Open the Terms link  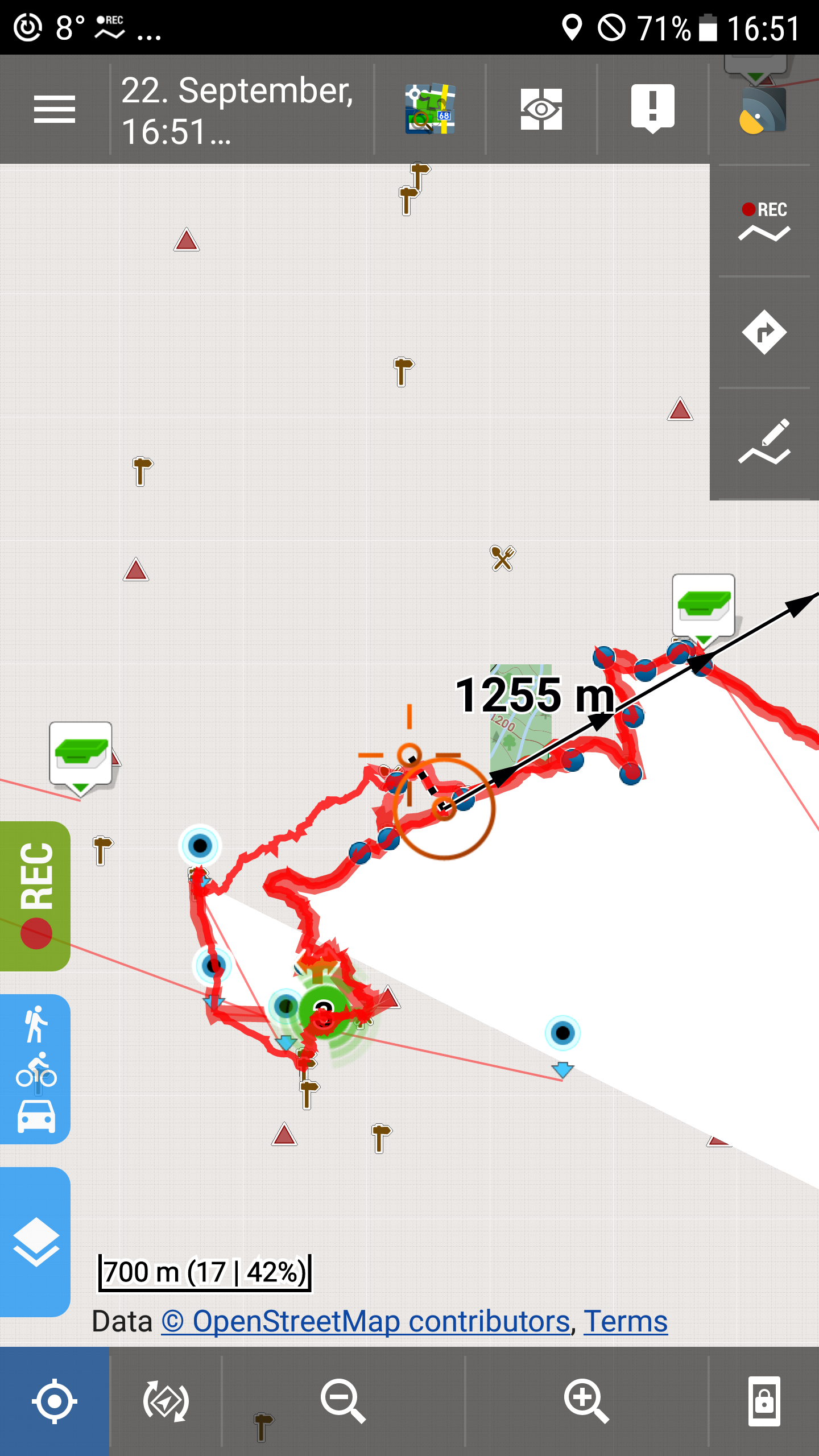(x=625, y=1321)
